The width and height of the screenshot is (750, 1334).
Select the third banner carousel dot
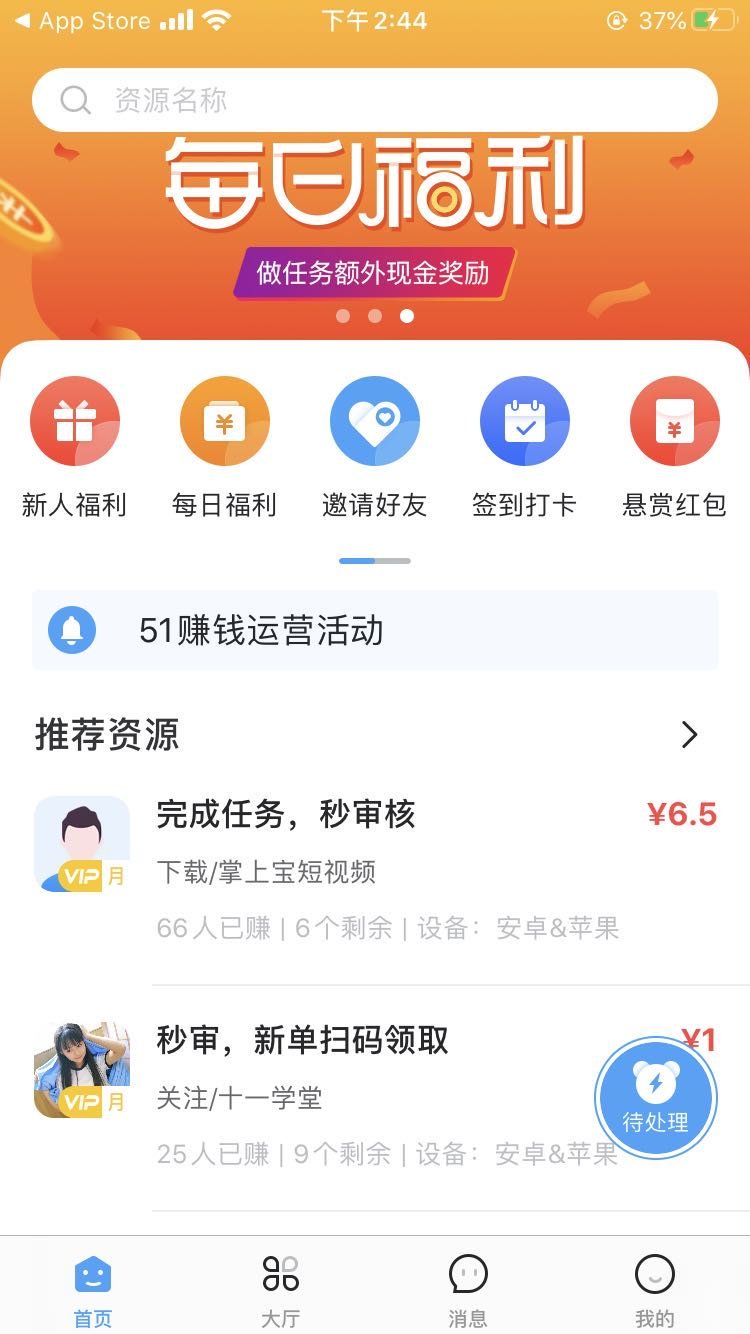(407, 316)
